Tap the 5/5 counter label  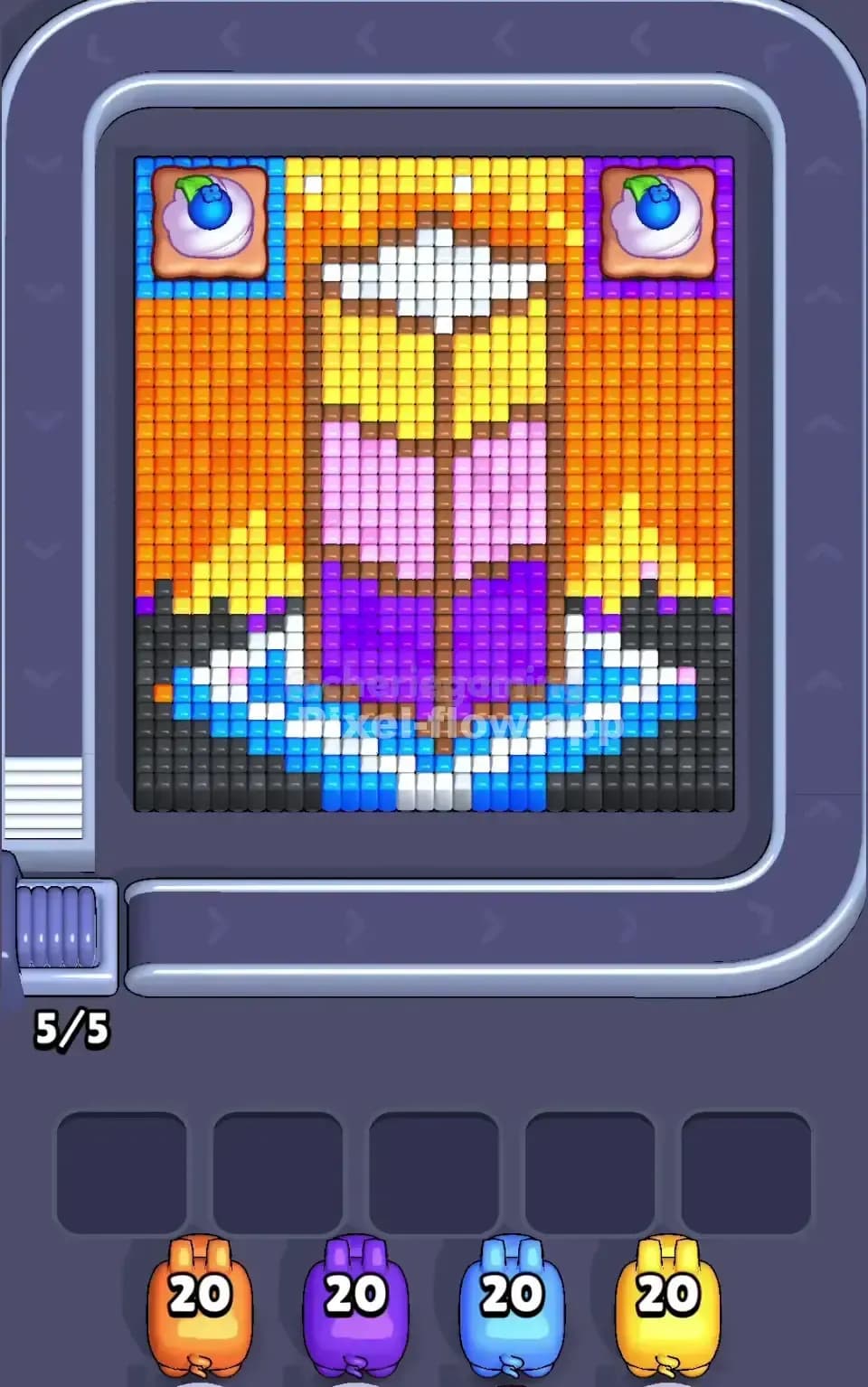tap(72, 1028)
